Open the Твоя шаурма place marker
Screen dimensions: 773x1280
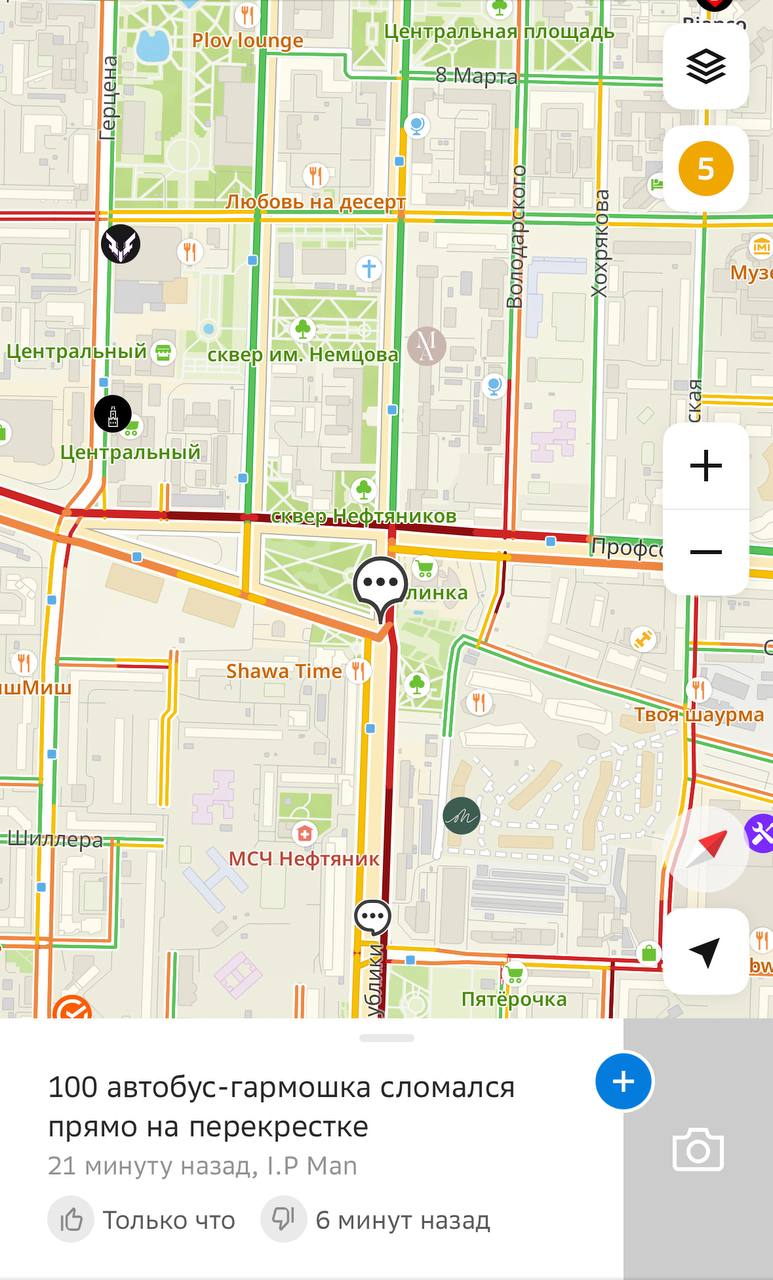[699, 689]
